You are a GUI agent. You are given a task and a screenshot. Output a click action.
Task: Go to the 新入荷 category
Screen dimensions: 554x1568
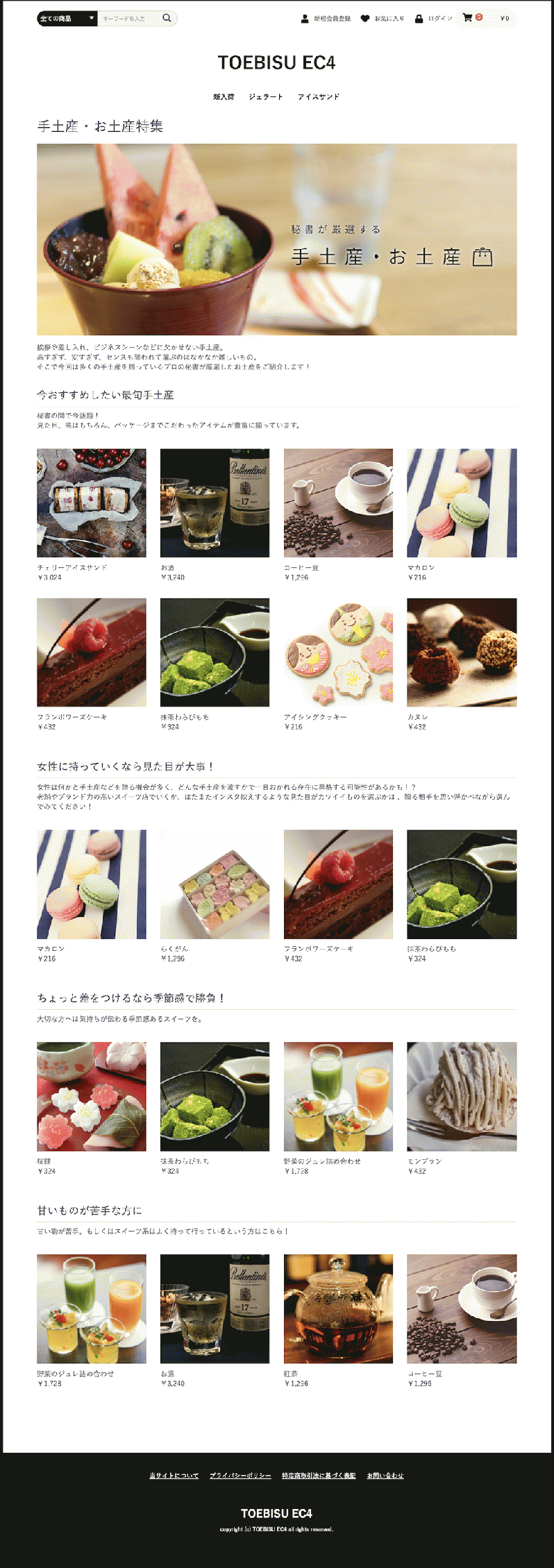click(224, 97)
